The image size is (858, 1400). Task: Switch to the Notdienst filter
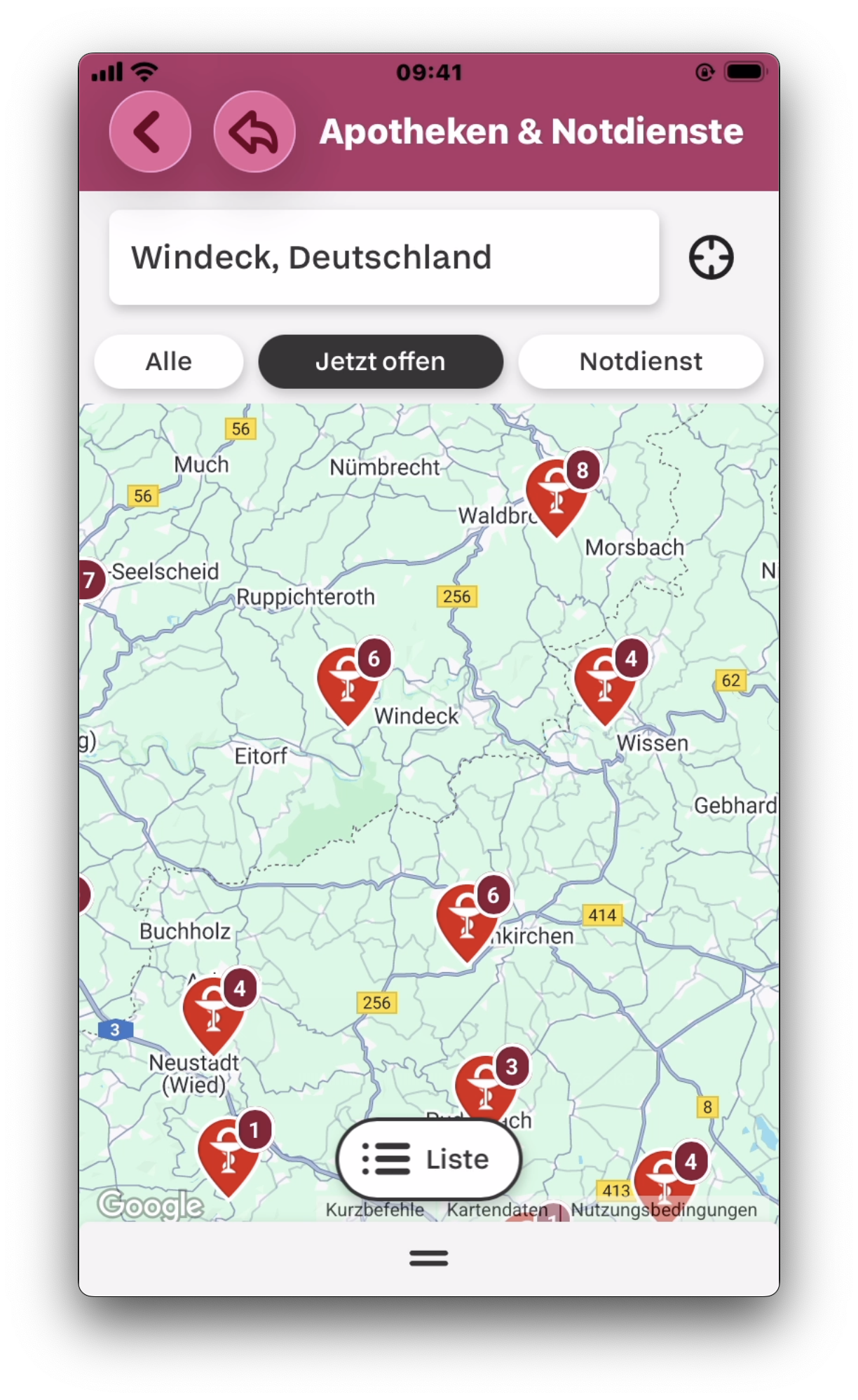640,362
